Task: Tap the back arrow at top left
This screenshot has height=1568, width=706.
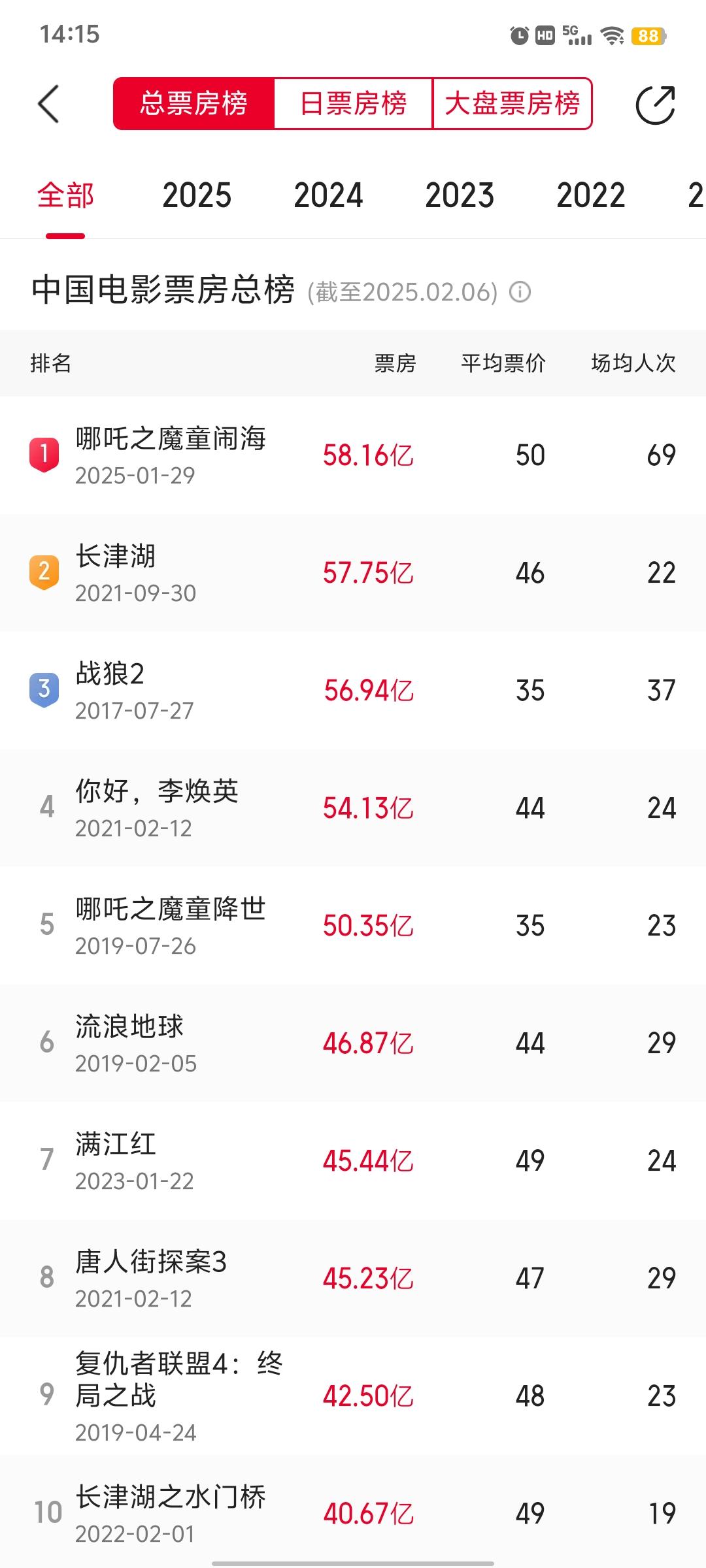Action: (48, 103)
